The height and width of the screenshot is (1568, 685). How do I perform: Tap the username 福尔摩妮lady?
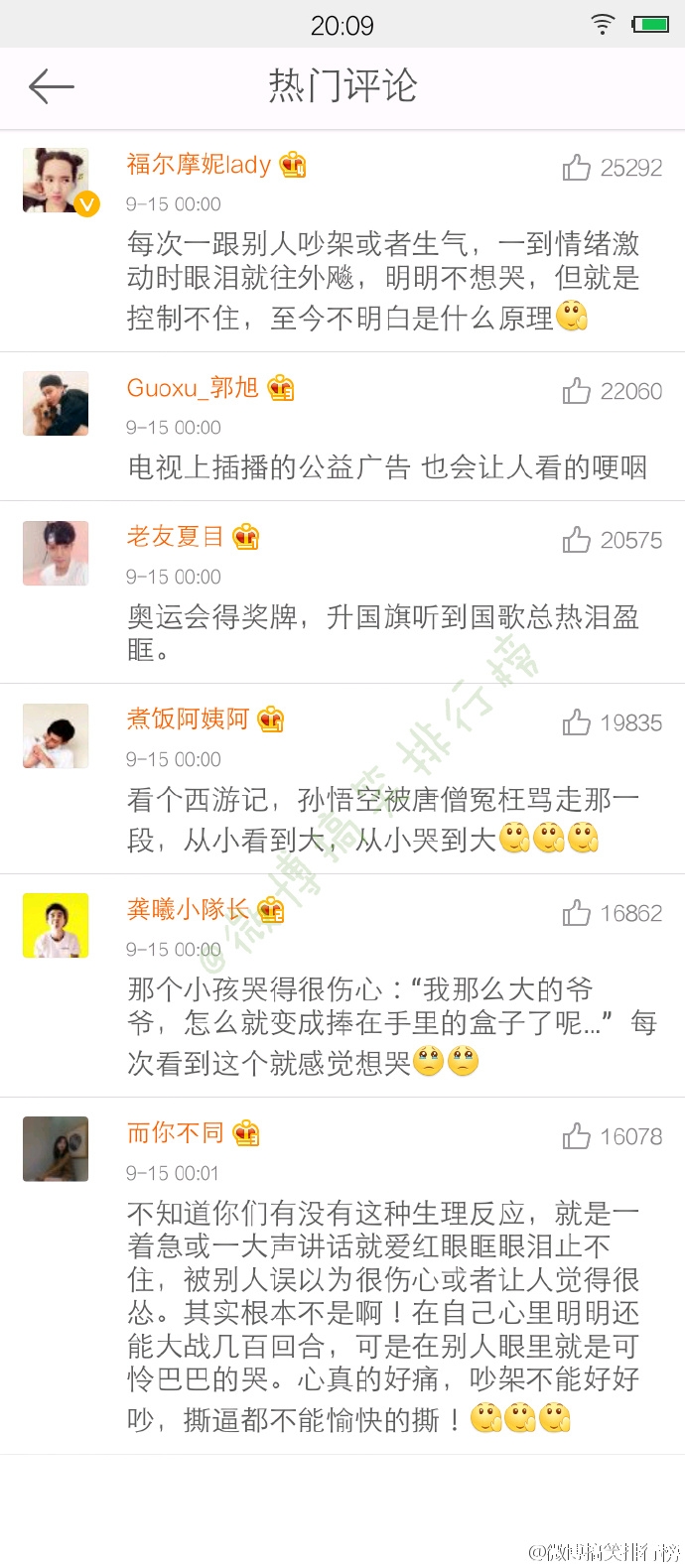tap(199, 165)
